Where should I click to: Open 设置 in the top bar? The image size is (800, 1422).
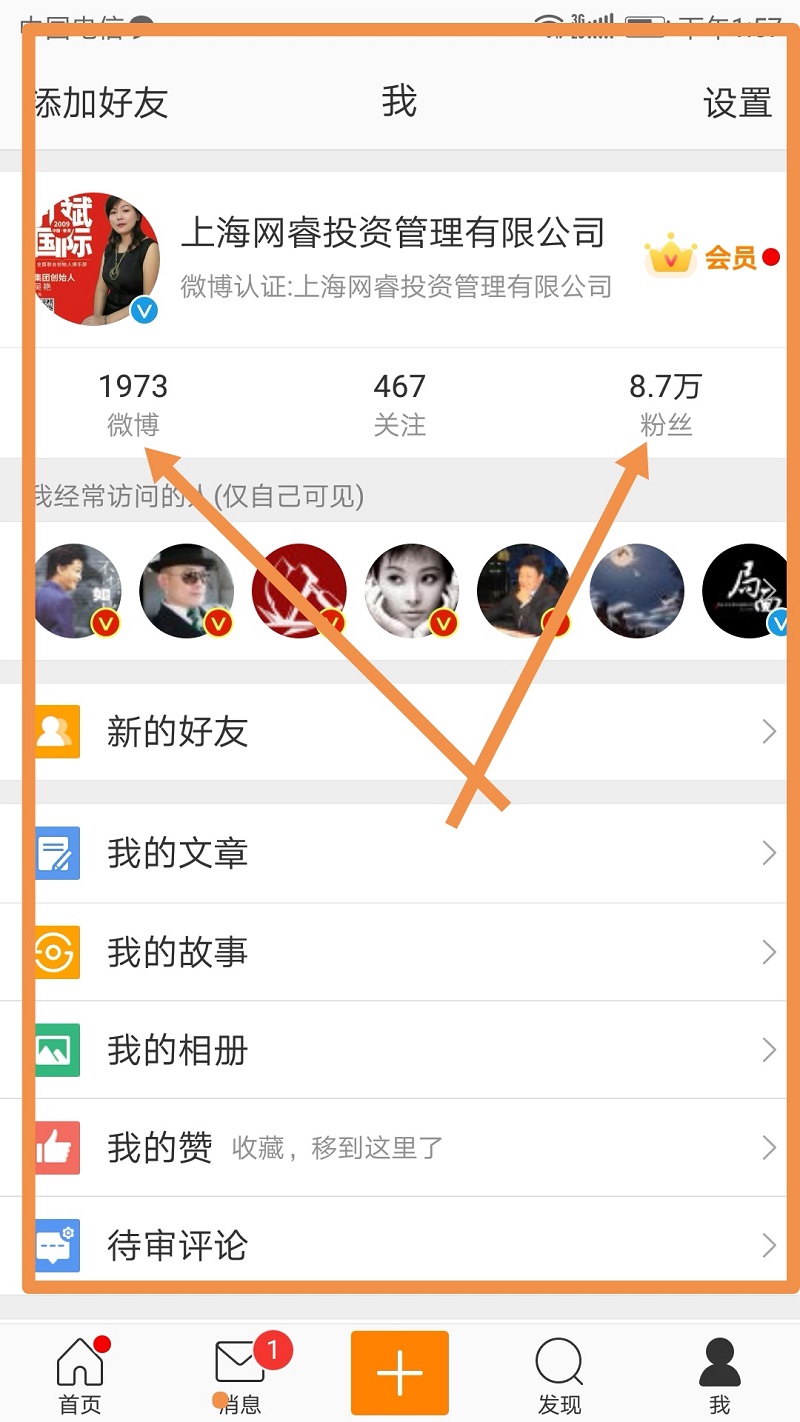tap(737, 103)
